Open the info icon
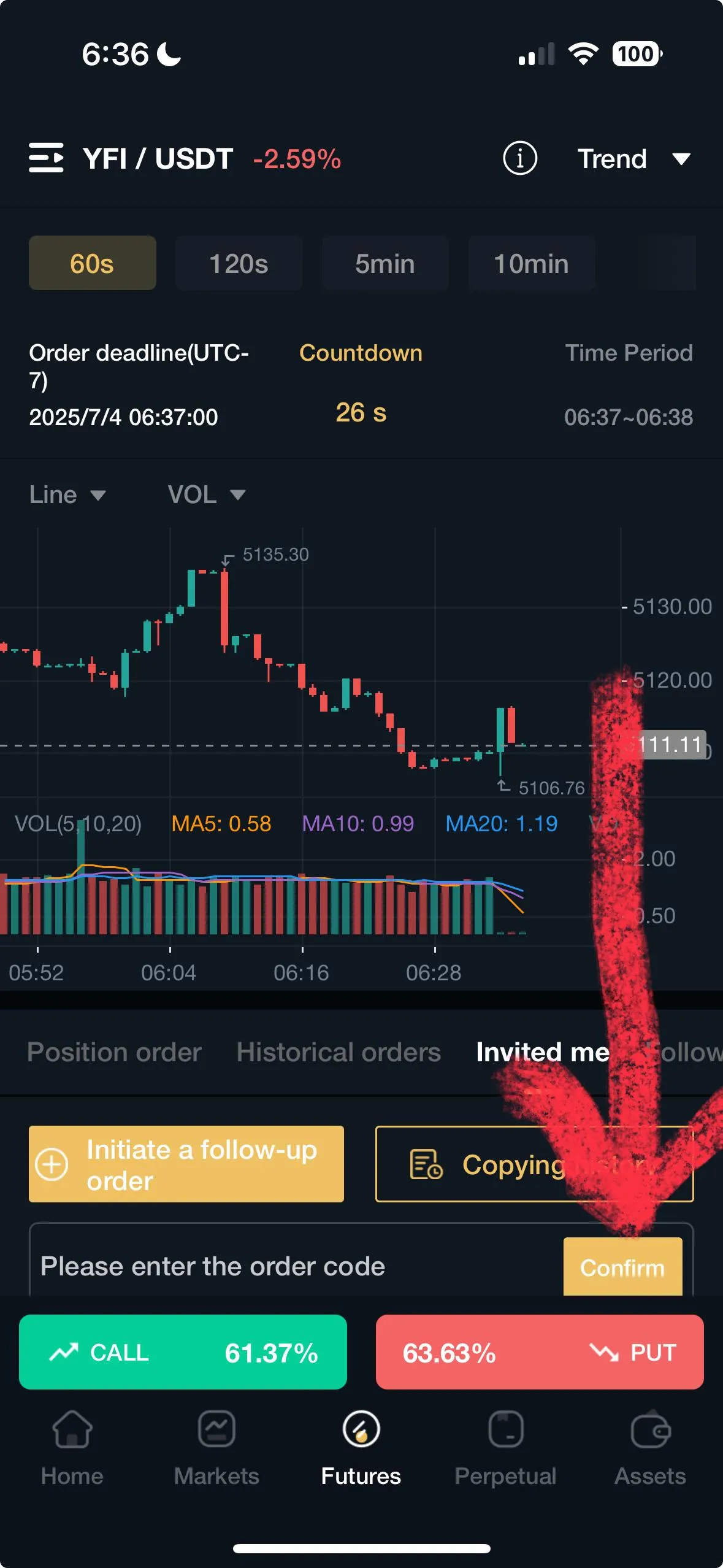Screen dimensions: 723x1568 click(519, 158)
